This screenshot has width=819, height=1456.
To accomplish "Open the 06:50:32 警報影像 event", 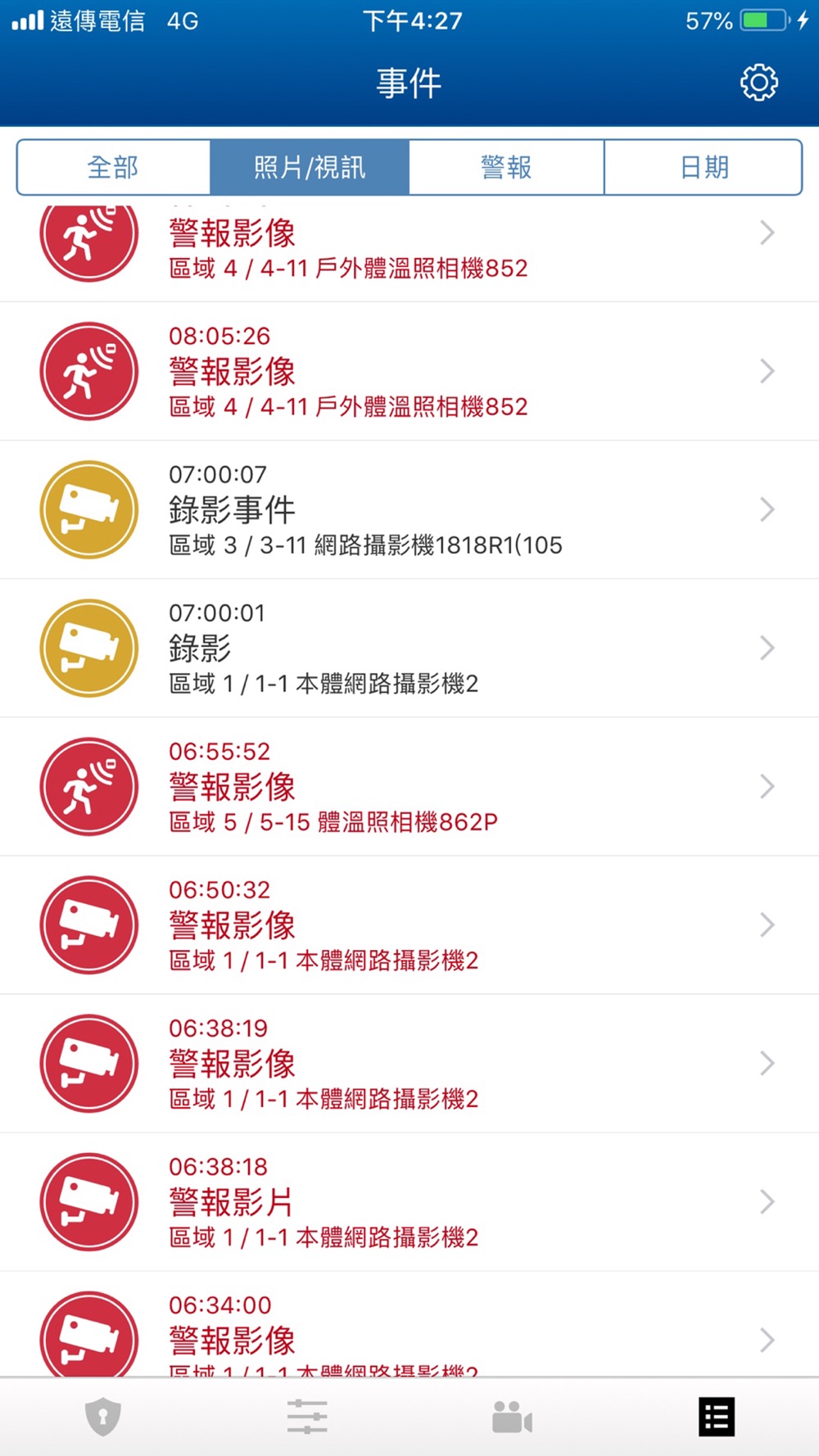I will 409,925.
